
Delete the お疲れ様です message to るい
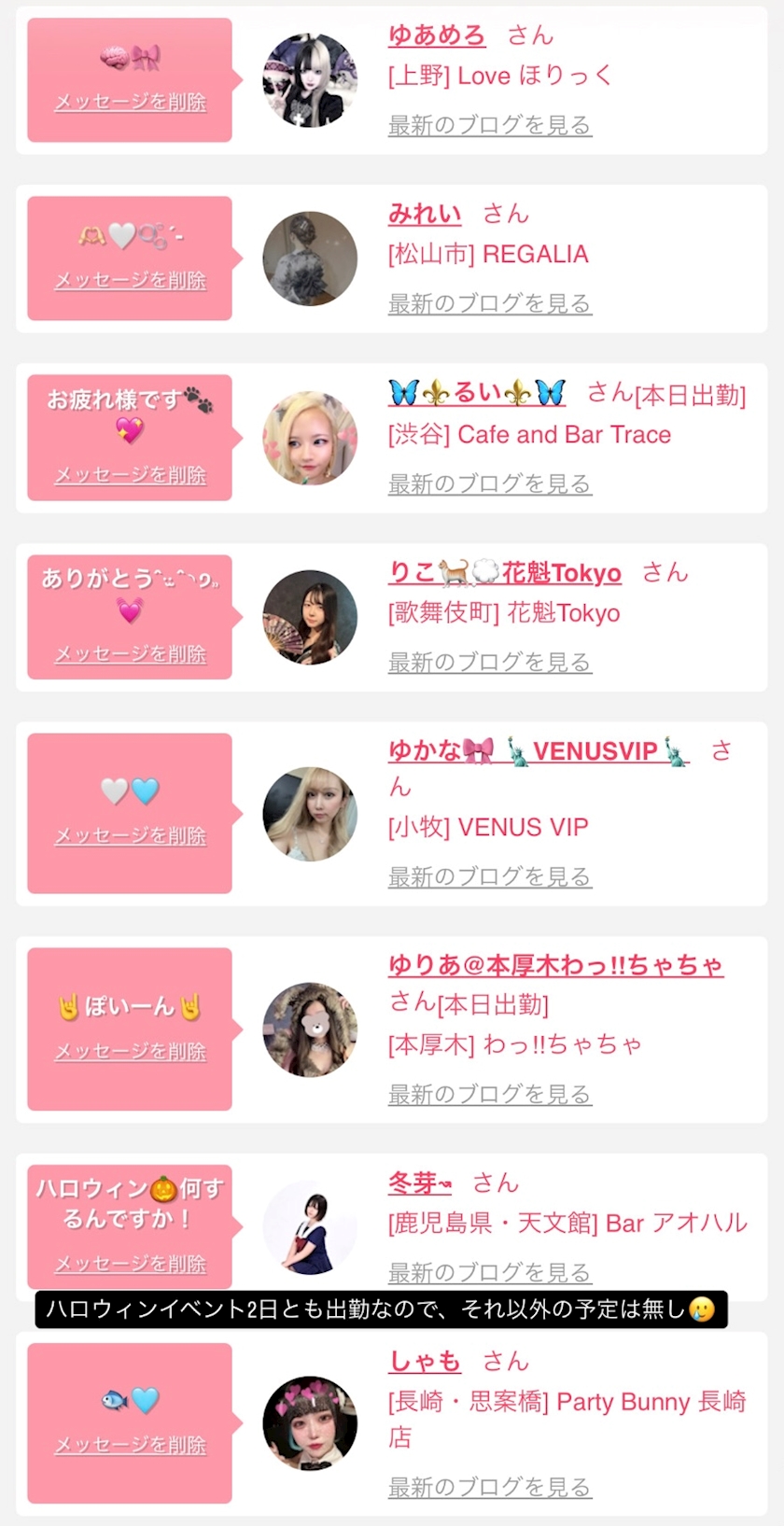(130, 475)
